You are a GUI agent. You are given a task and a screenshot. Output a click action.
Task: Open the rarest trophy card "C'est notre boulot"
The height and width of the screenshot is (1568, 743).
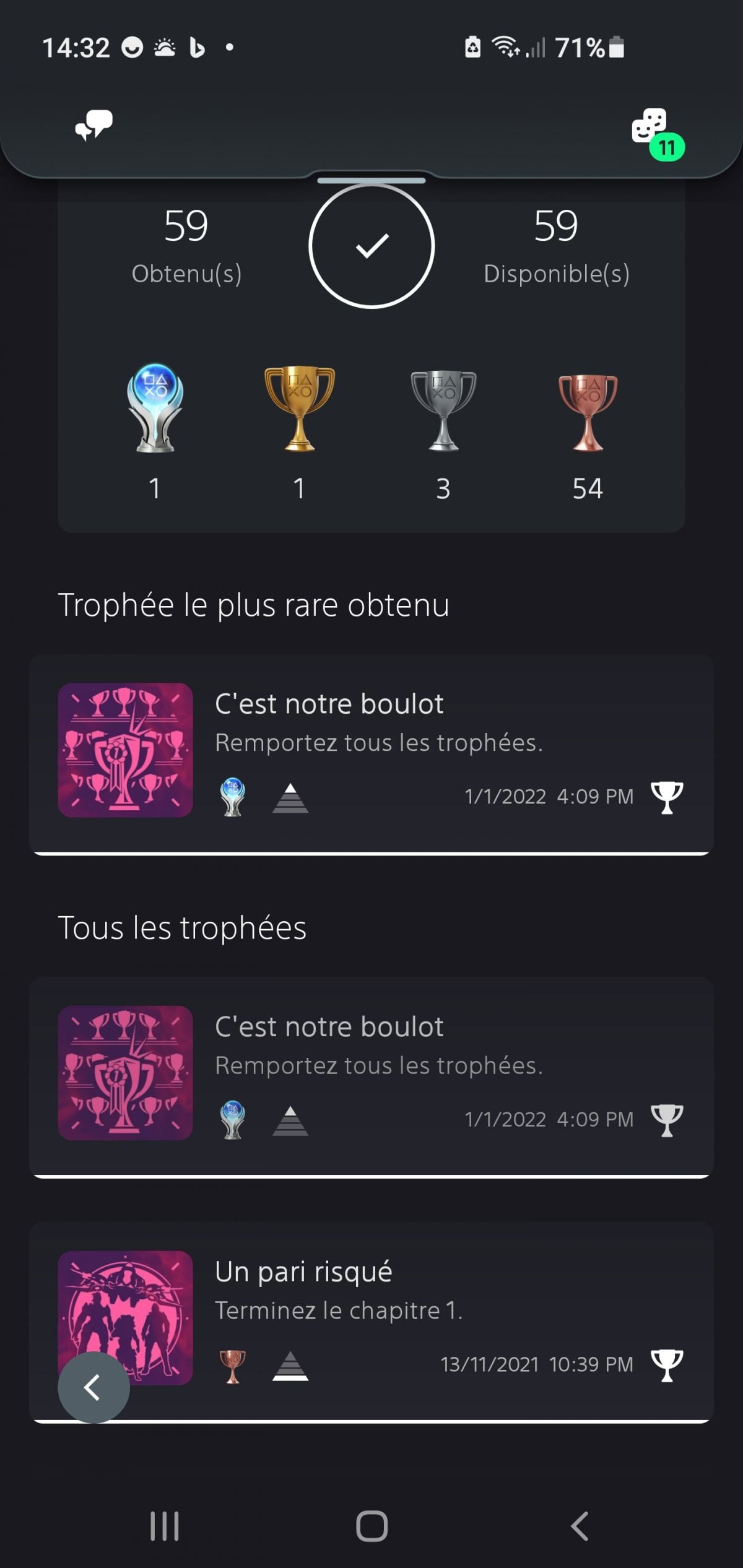(371, 752)
